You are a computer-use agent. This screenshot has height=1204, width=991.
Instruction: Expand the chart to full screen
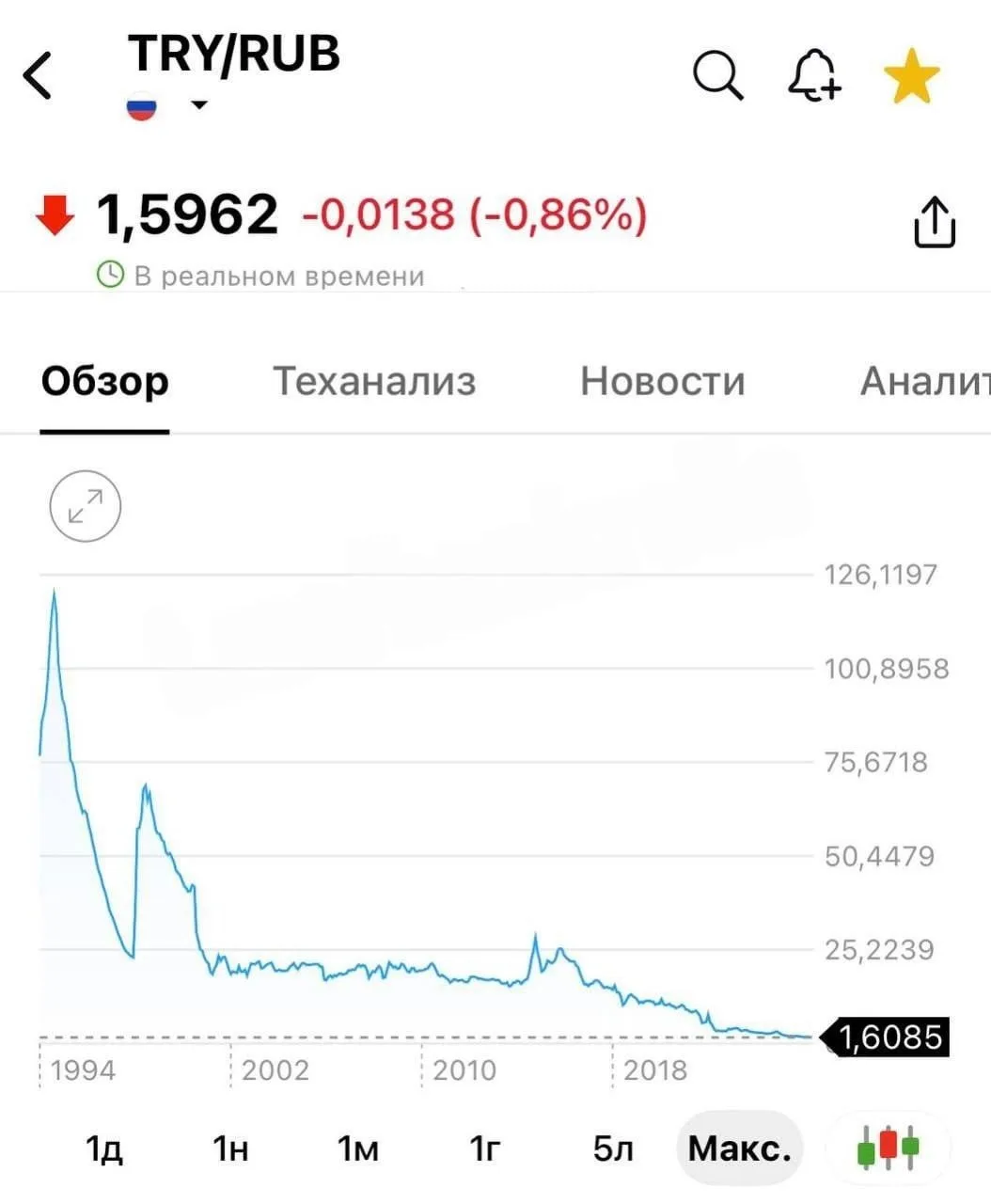click(x=86, y=506)
